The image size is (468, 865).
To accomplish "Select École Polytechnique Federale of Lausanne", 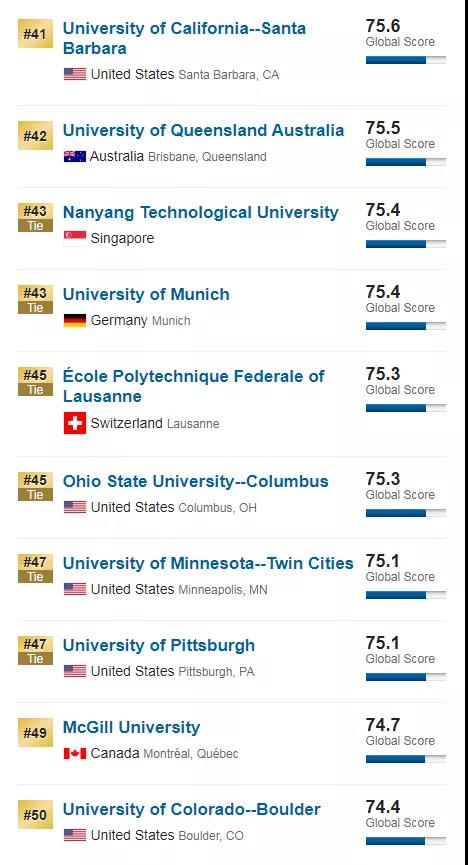I will [x=194, y=386].
